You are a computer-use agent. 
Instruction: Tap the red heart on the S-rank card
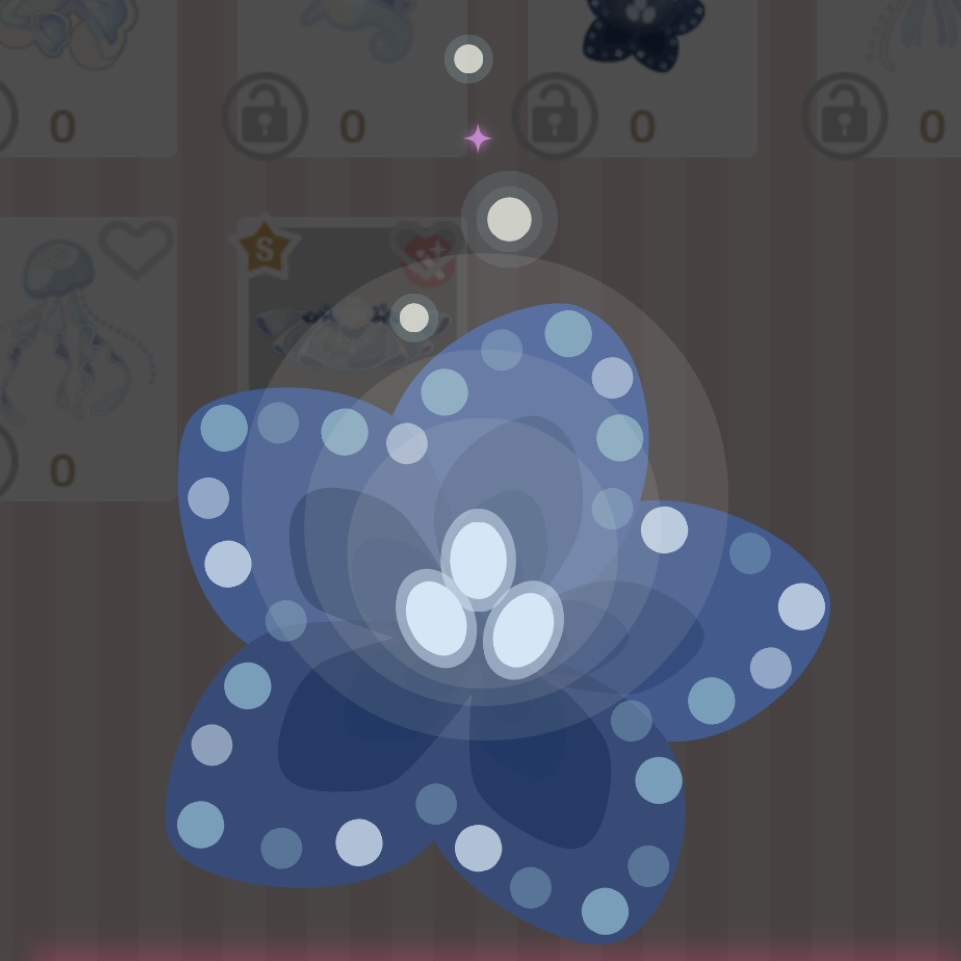[428, 254]
